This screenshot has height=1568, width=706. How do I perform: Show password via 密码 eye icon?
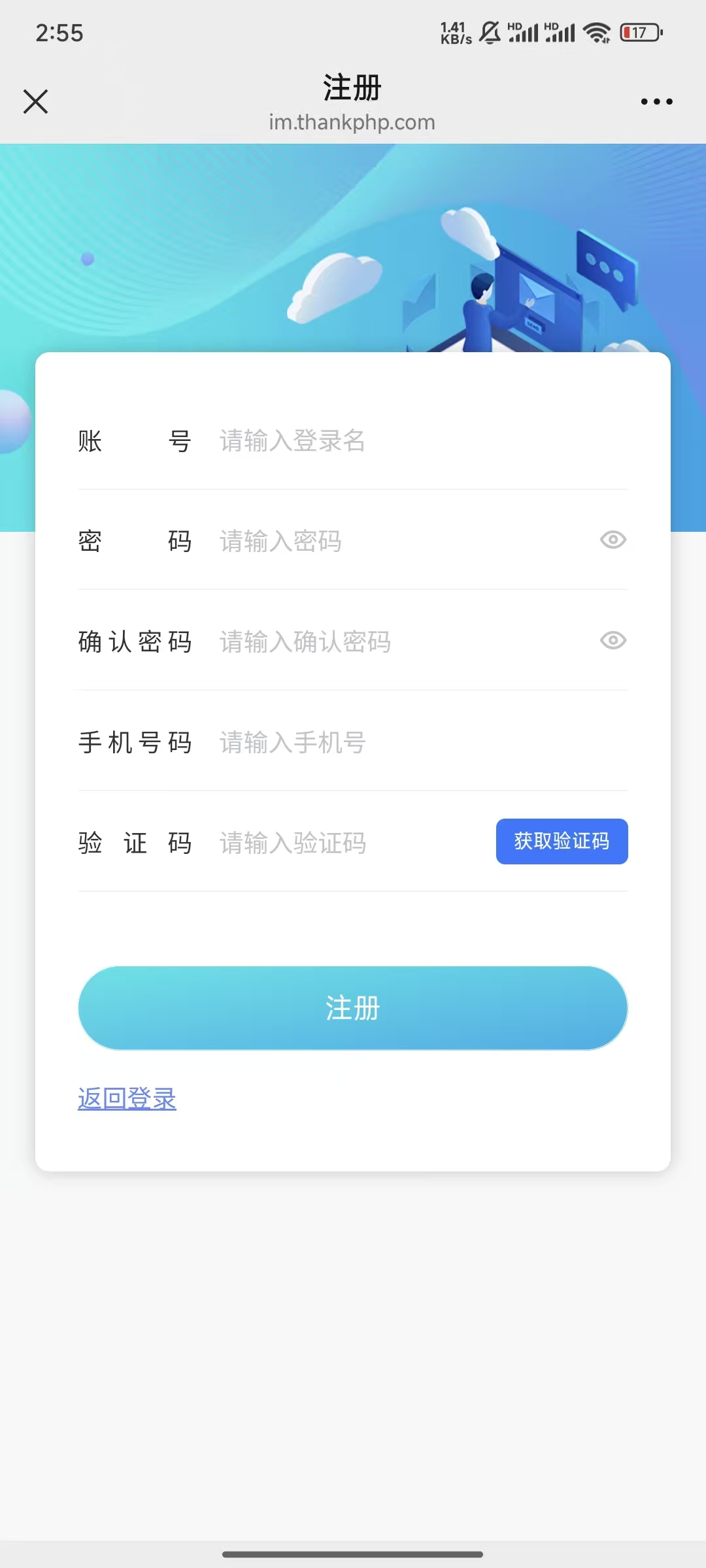pos(613,540)
